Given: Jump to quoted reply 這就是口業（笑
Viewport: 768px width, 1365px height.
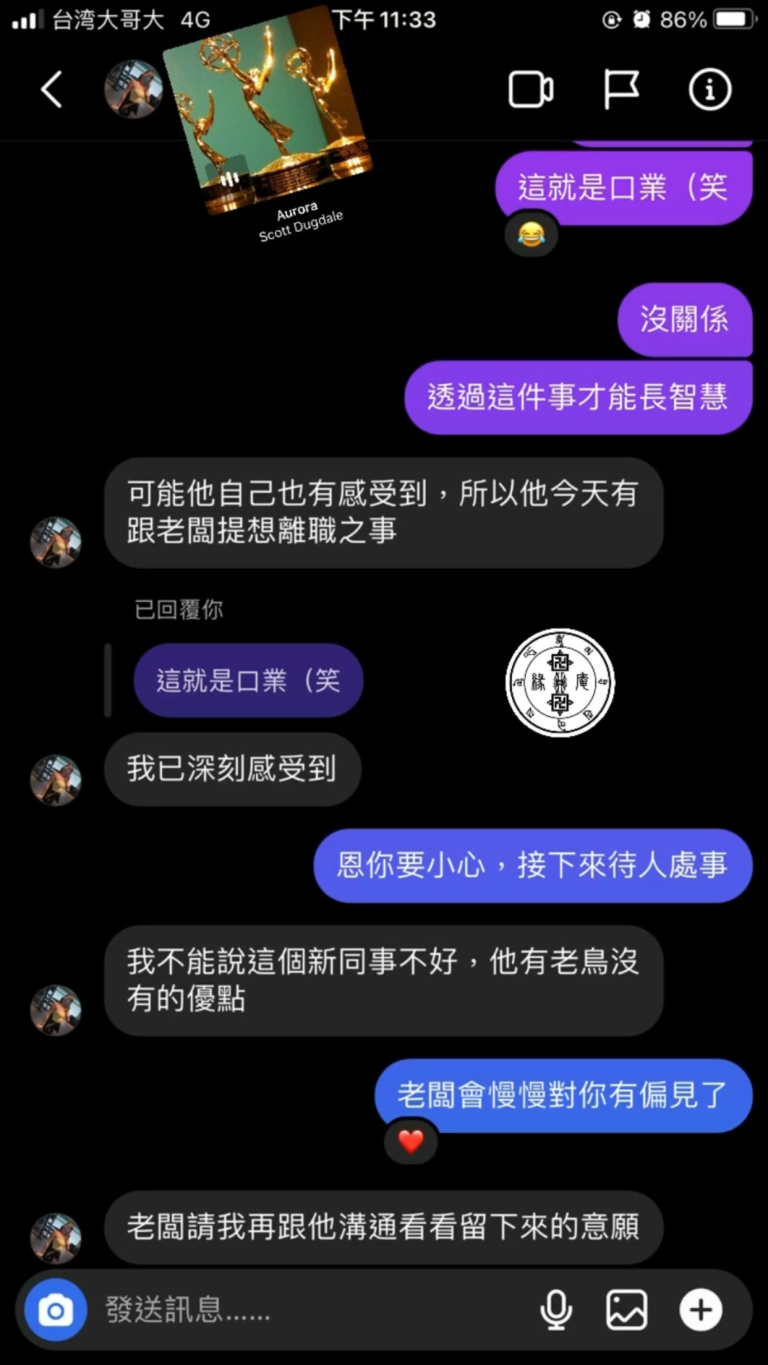Looking at the screenshot, I should pyautogui.click(x=248, y=680).
